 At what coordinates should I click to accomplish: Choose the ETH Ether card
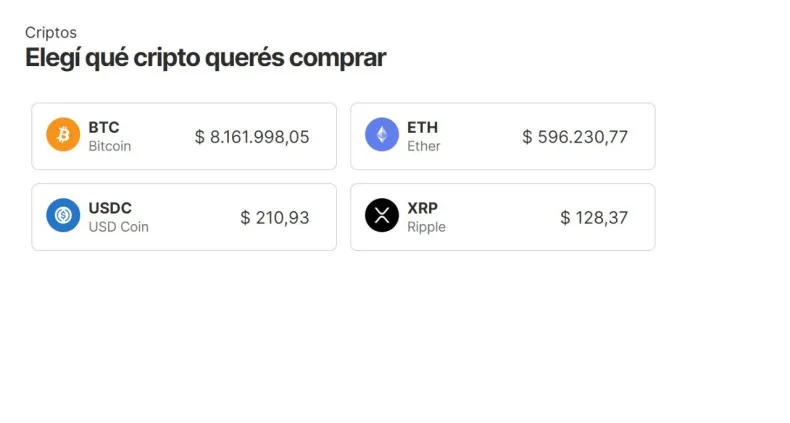coord(502,136)
